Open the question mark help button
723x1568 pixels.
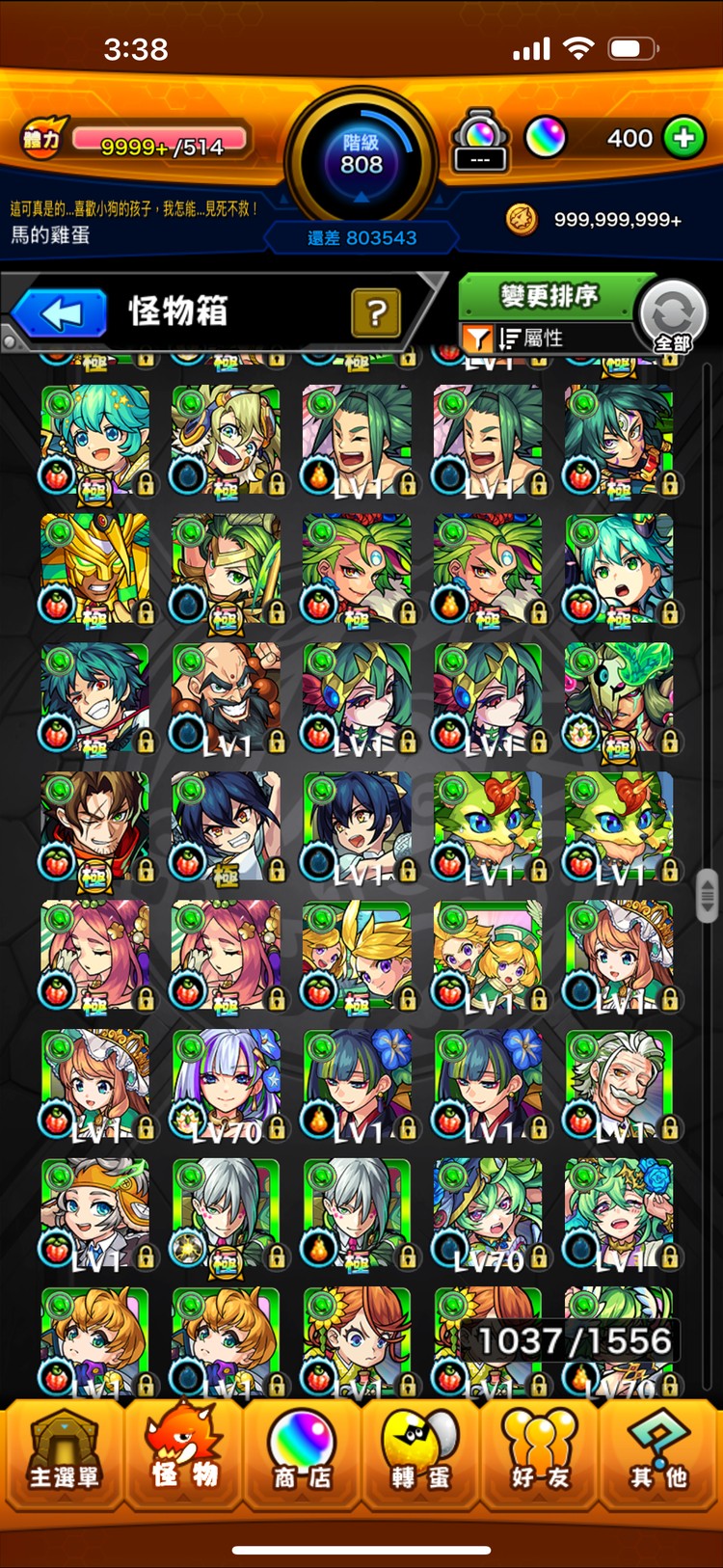tap(376, 312)
